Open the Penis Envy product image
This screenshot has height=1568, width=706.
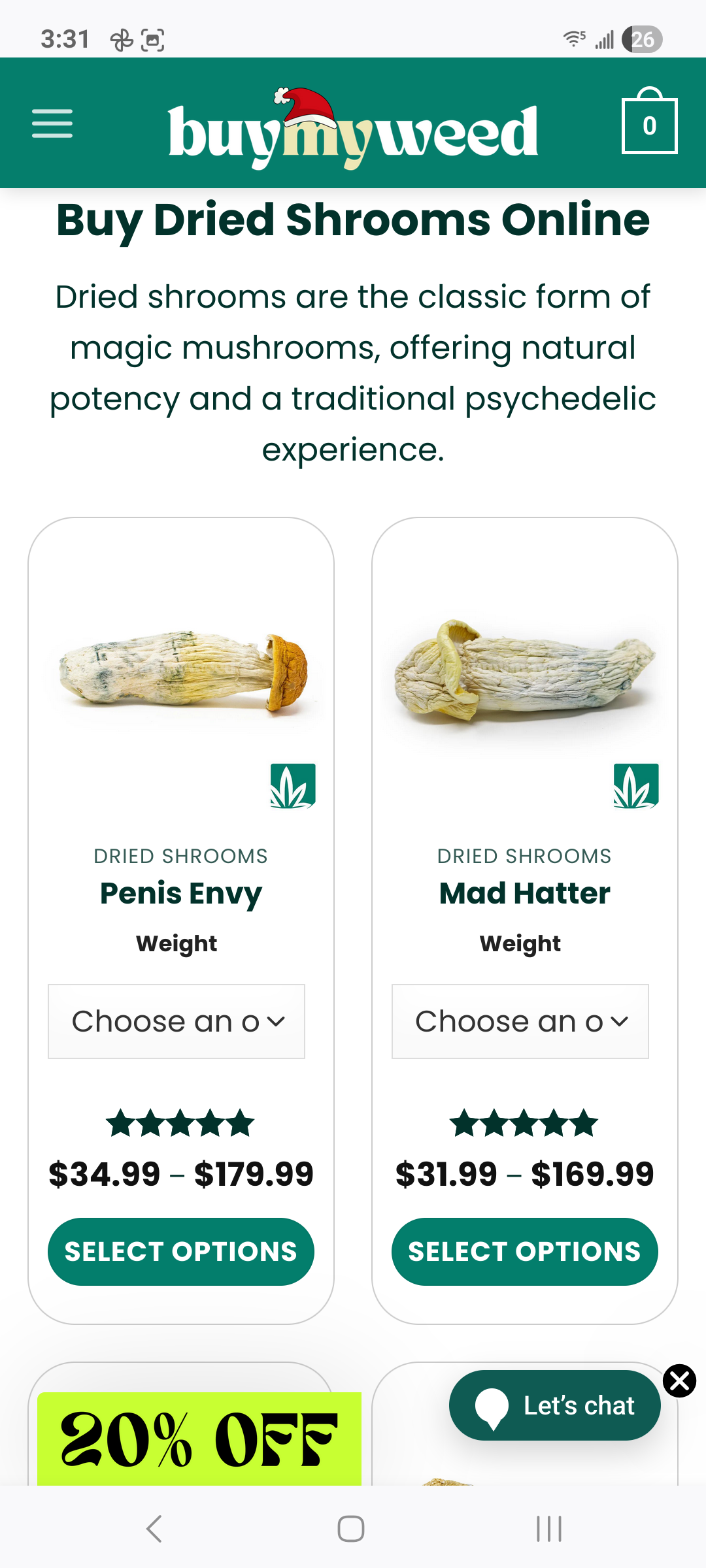pyautogui.click(x=181, y=673)
